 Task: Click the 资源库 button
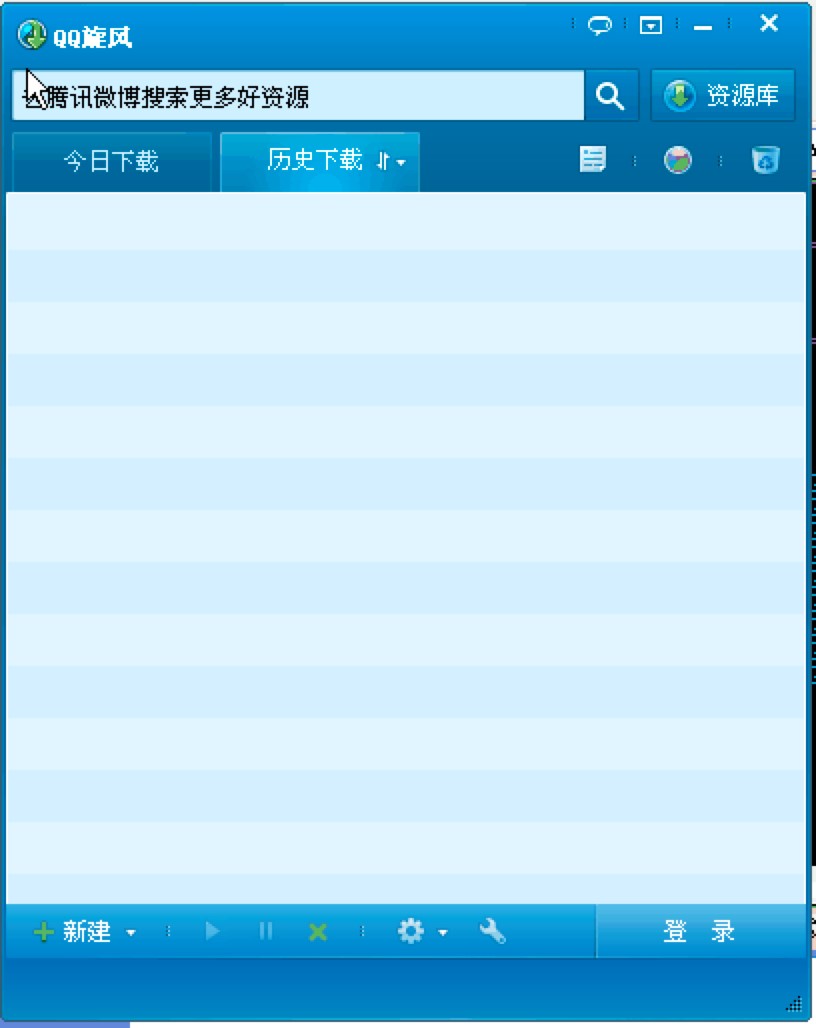tap(723, 95)
